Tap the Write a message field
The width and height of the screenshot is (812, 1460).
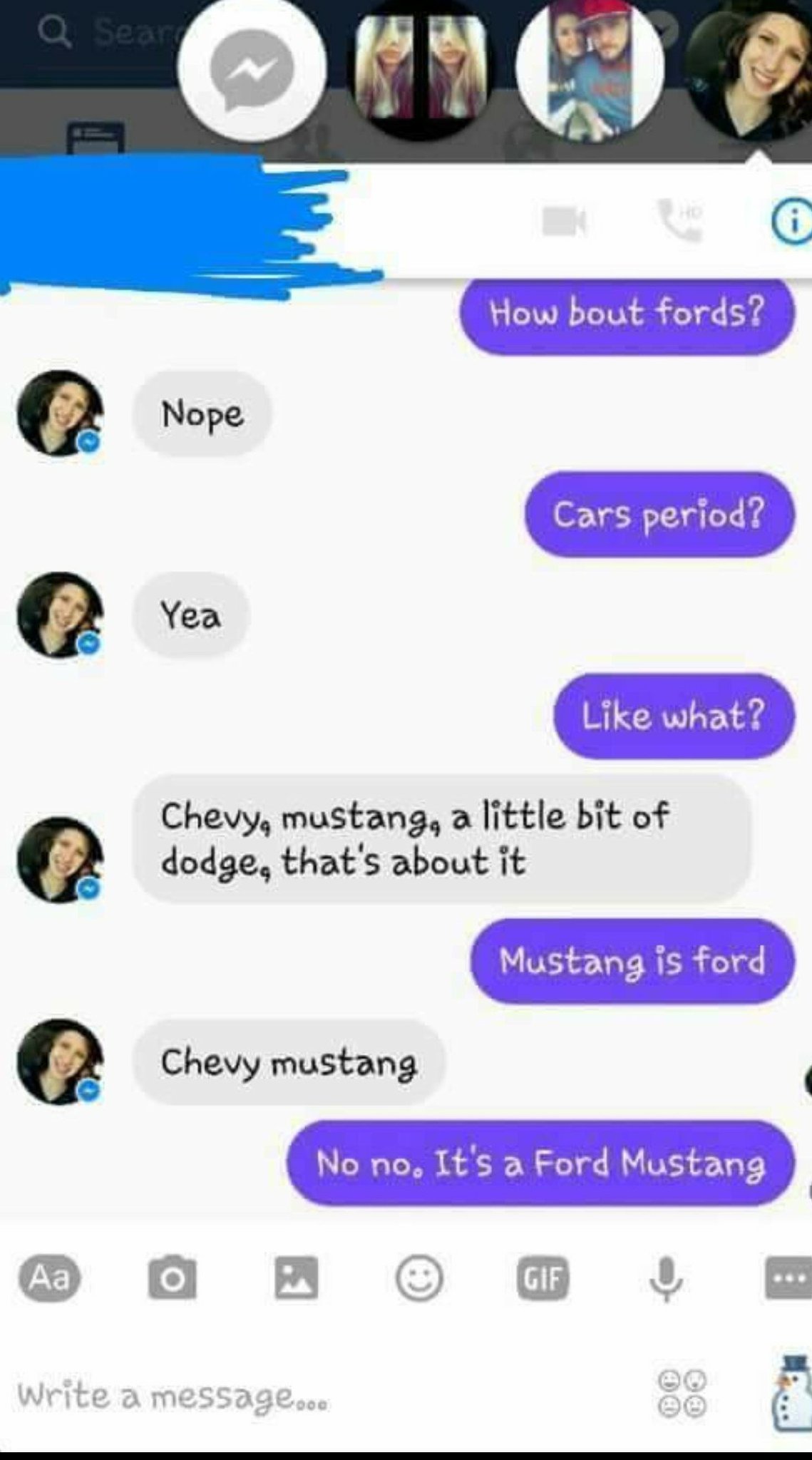[171, 1394]
